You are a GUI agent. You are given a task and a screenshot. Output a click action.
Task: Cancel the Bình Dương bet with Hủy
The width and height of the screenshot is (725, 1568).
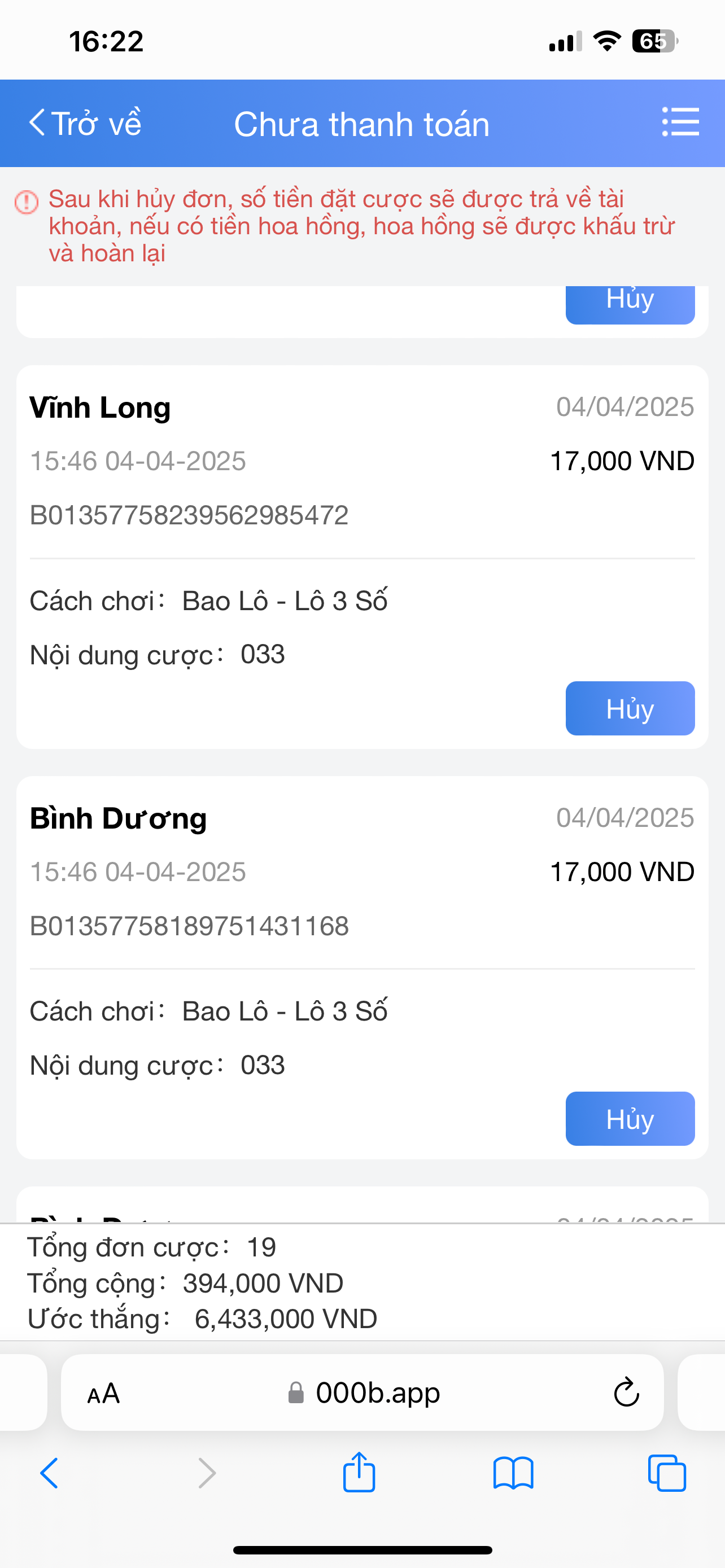tap(630, 1119)
